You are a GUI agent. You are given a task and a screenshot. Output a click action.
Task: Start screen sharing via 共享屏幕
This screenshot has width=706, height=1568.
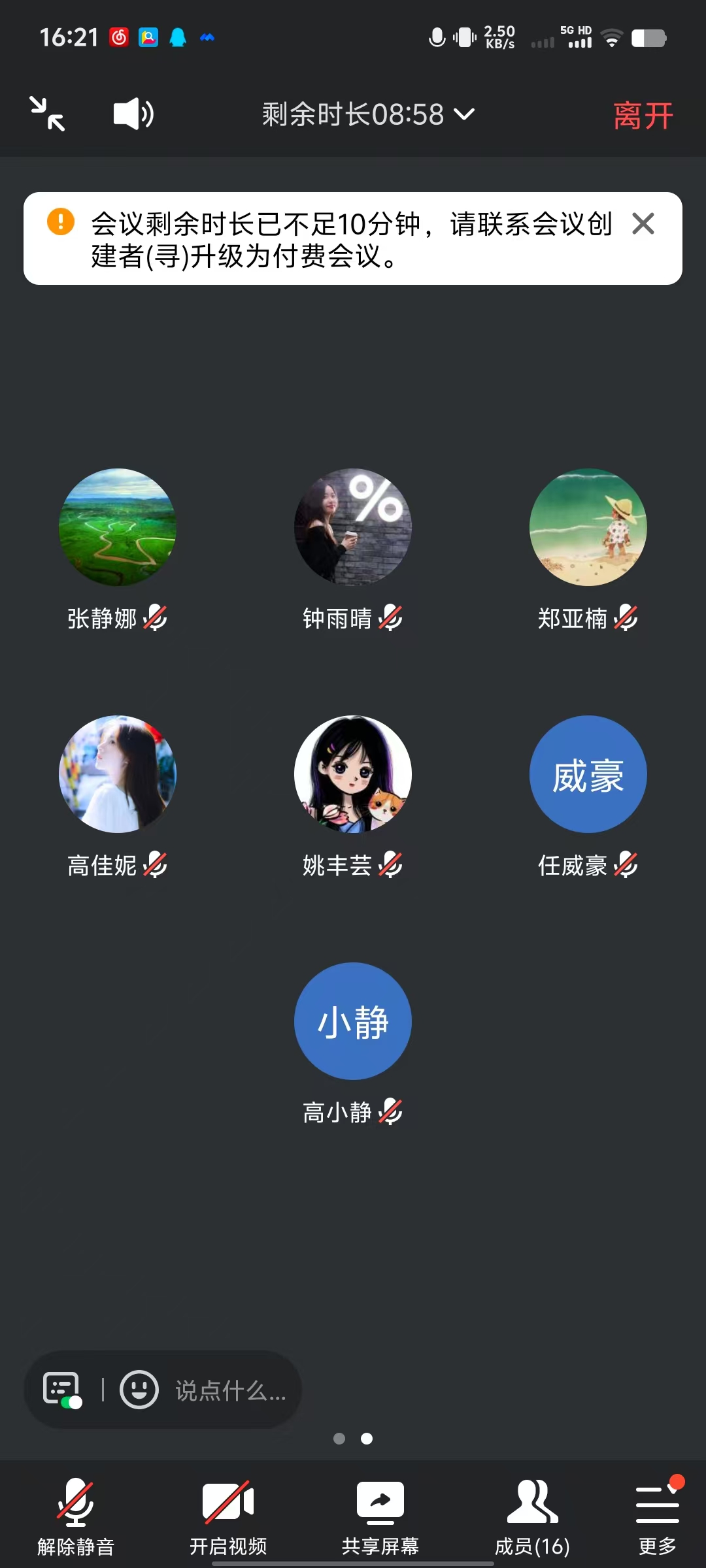coord(380,1517)
